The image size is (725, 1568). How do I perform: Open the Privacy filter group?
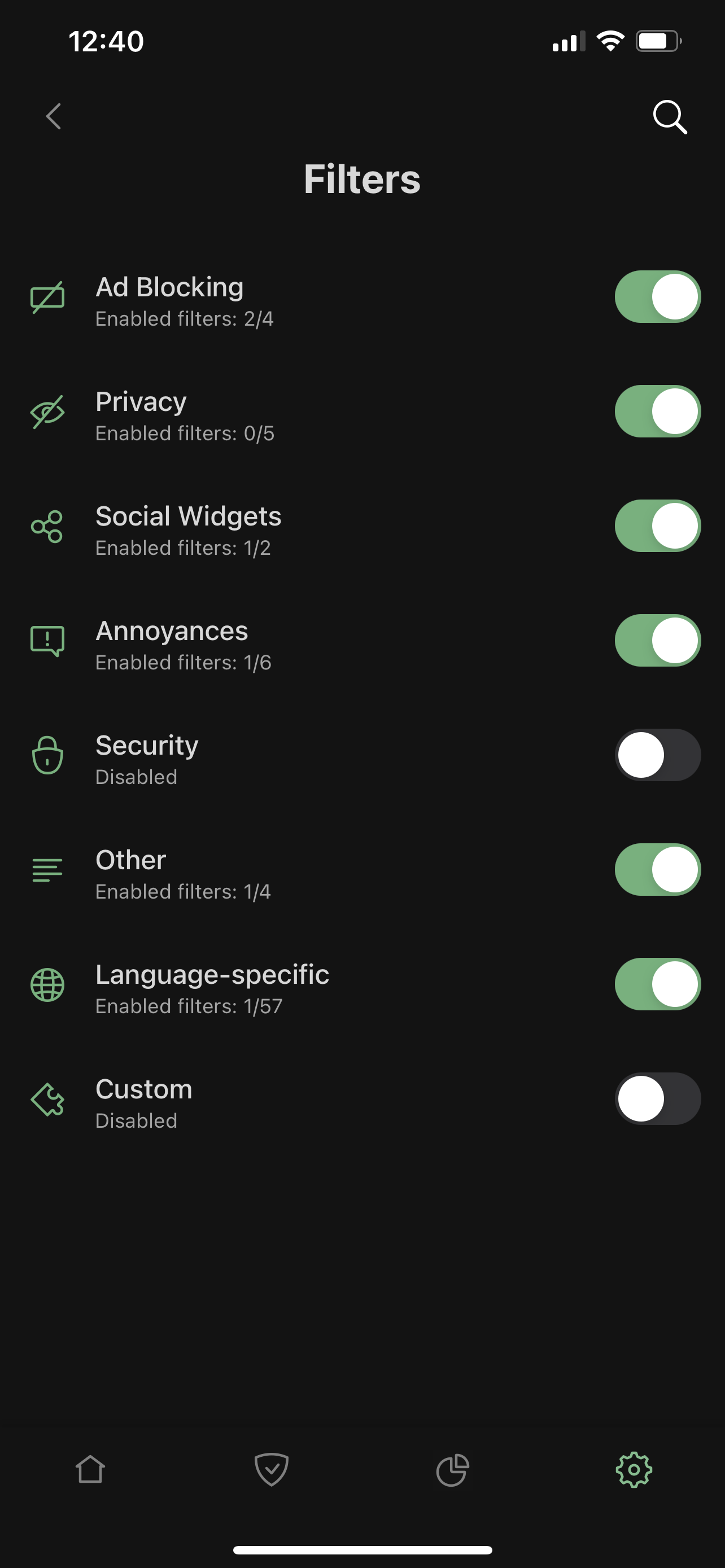coord(304,416)
